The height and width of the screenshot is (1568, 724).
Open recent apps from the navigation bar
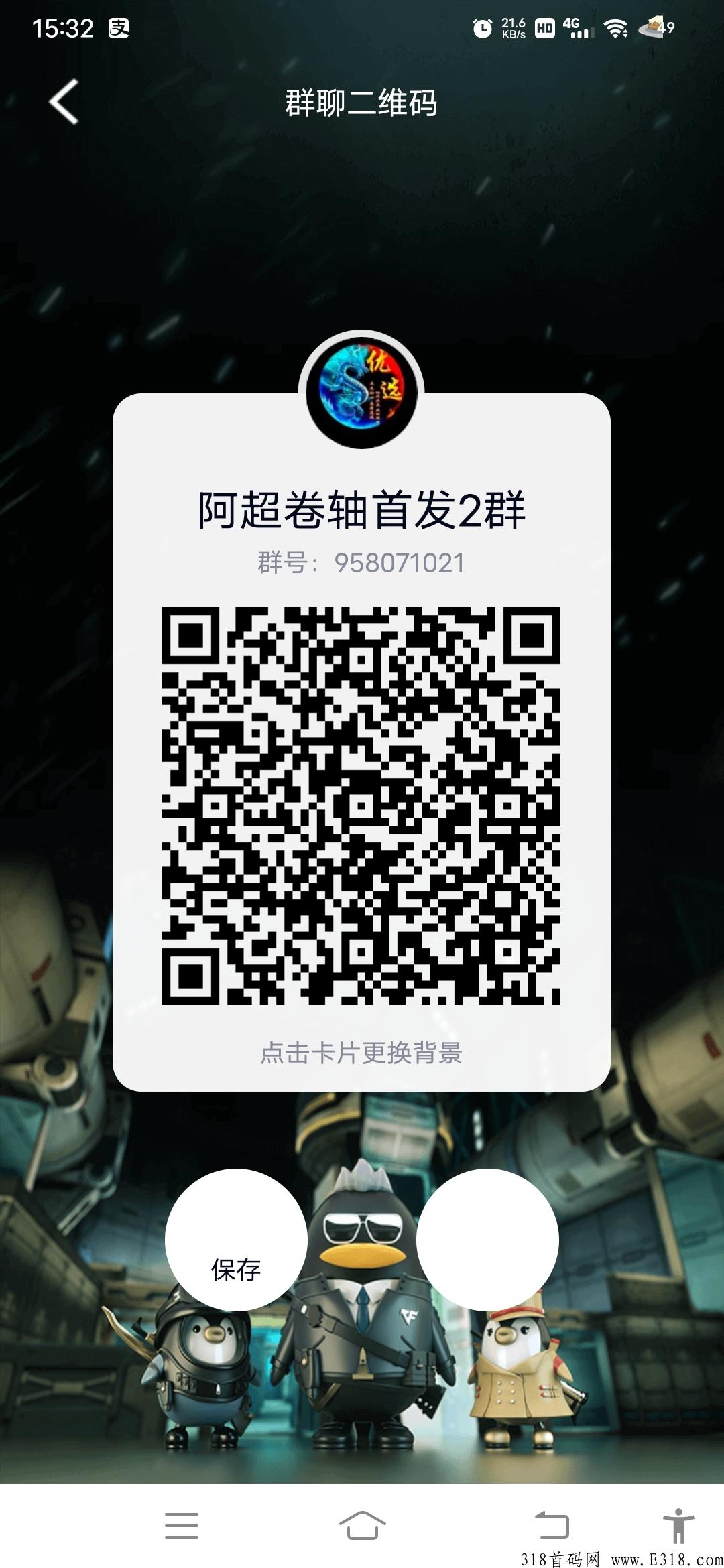pyautogui.click(x=182, y=1526)
